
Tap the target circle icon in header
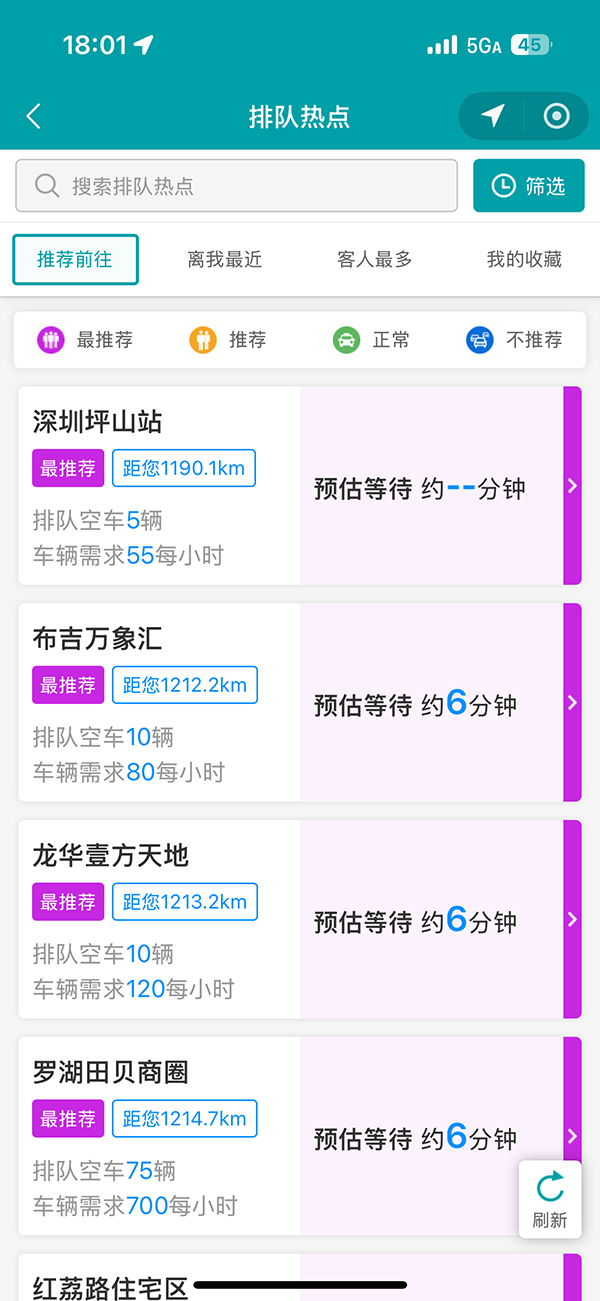tap(556, 117)
